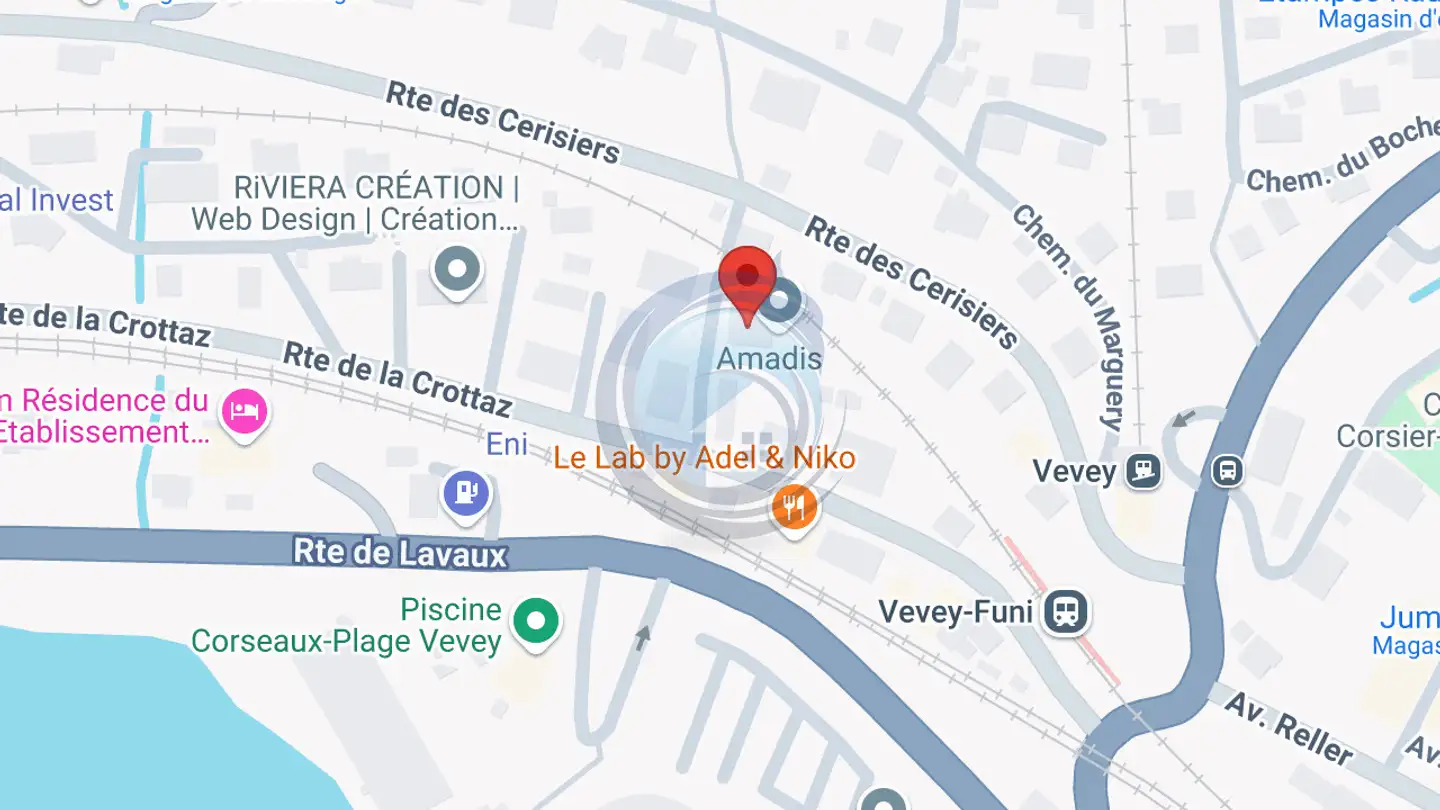Image resolution: width=1440 pixels, height=810 pixels.
Task: Open the pink hotel Résidence marker
Action: [246, 411]
